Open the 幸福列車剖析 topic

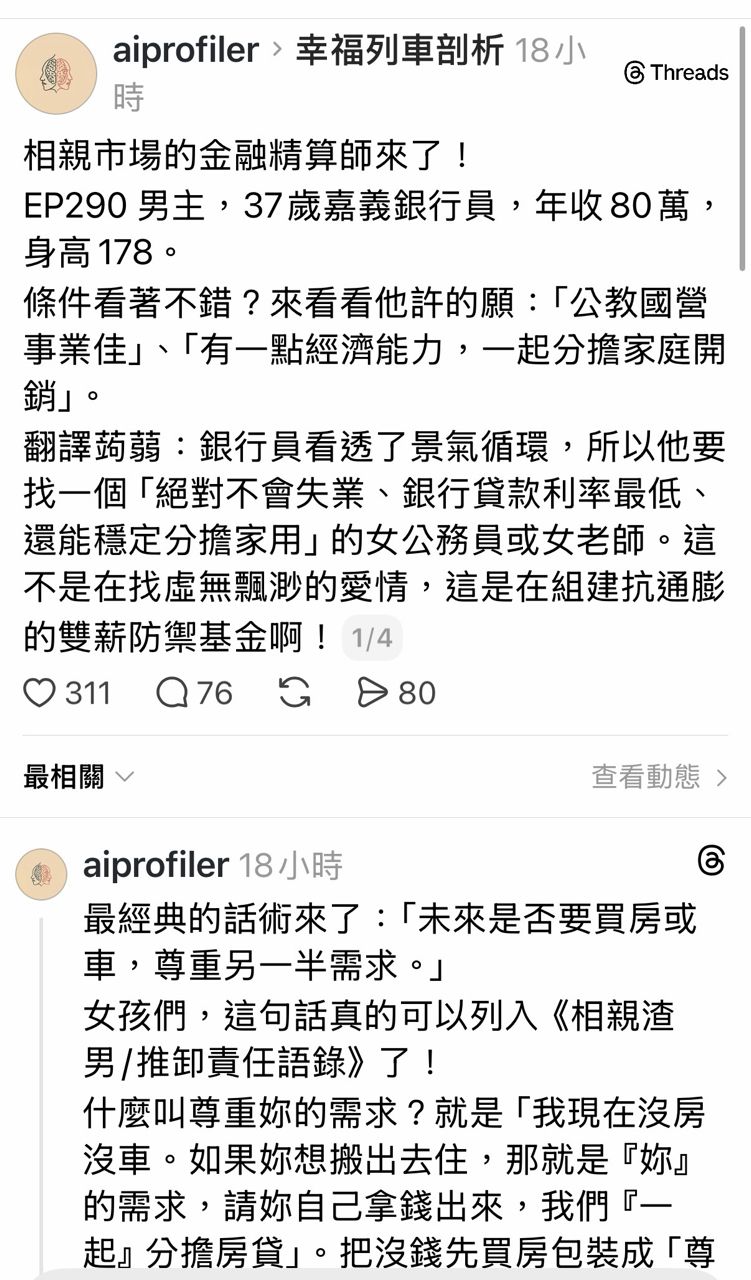(399, 51)
